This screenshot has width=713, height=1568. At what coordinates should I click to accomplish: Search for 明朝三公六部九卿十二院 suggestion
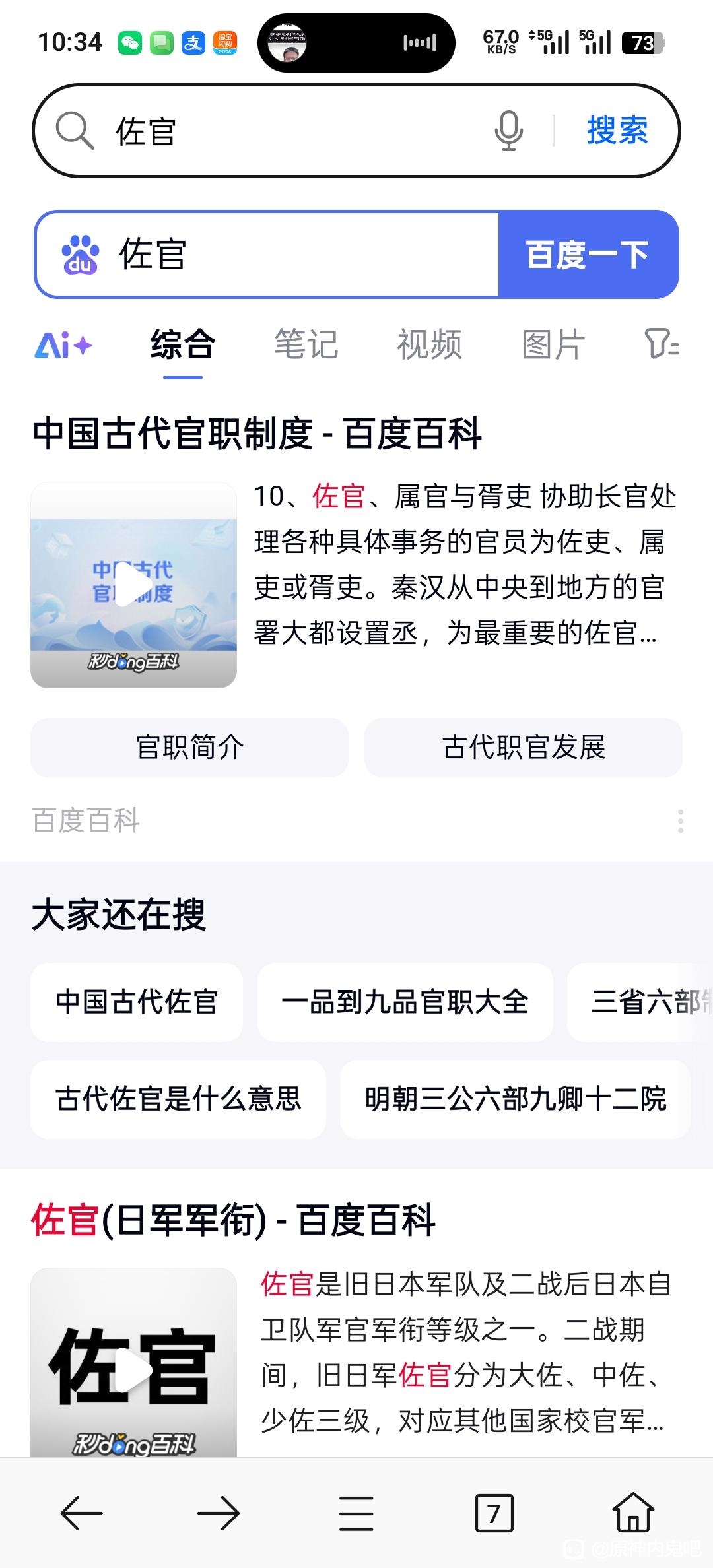pos(515,1099)
